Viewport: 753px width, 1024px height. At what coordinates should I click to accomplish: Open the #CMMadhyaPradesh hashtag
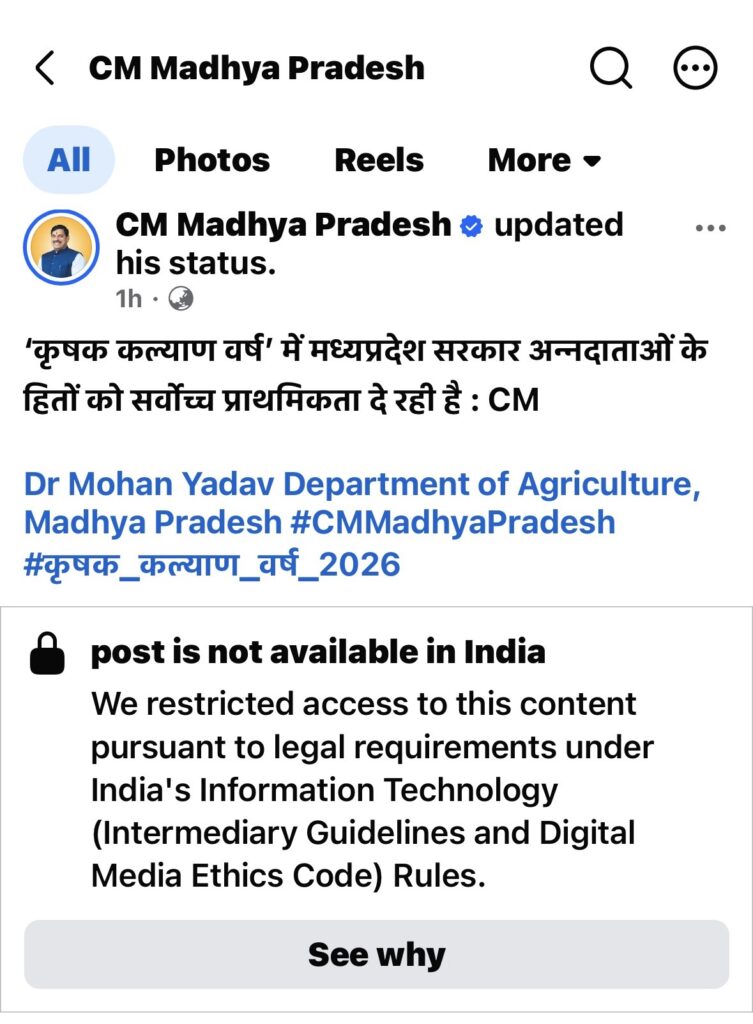coord(453,522)
